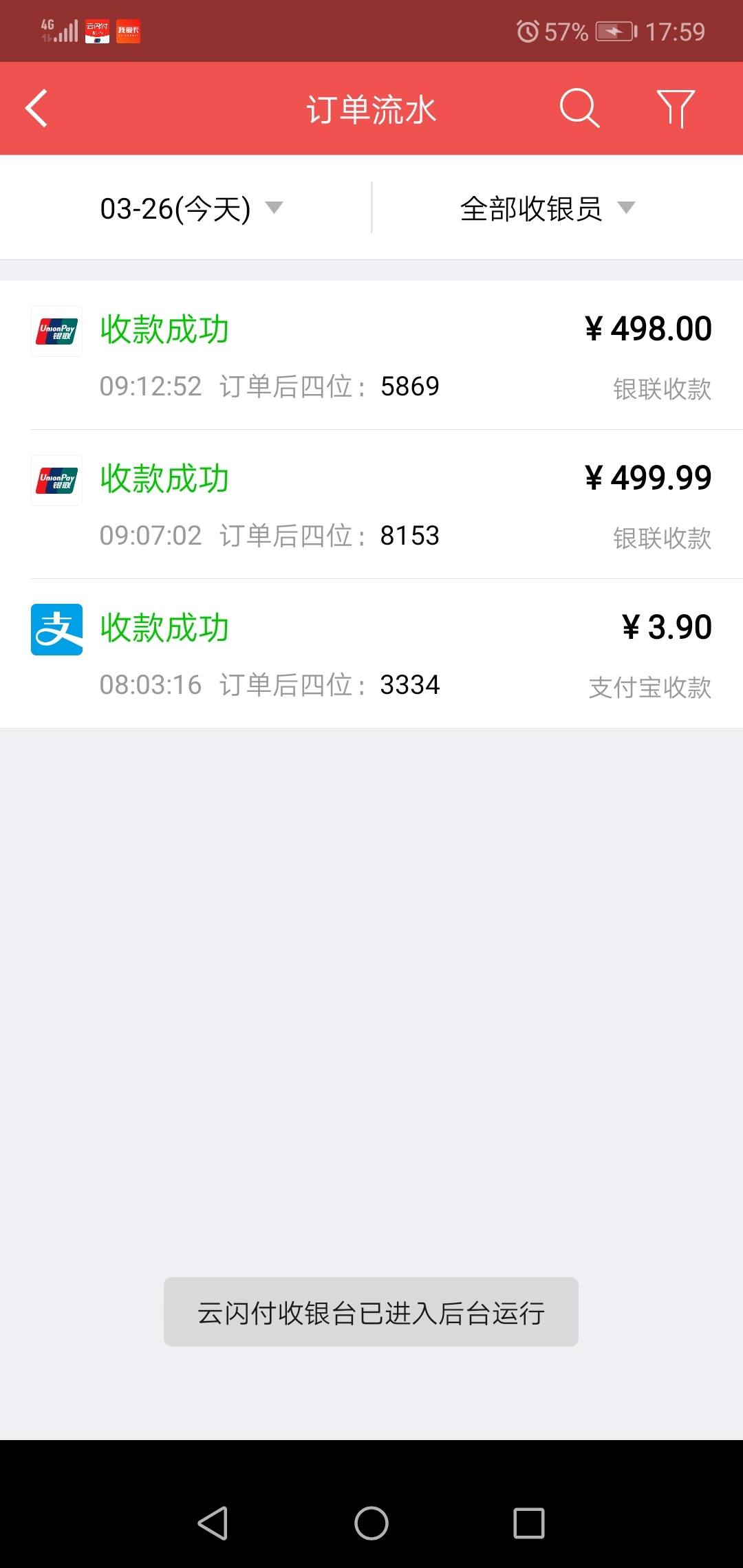Open the search icon in the title bar
Image resolution: width=743 pixels, height=1568 pixels.
[578, 108]
